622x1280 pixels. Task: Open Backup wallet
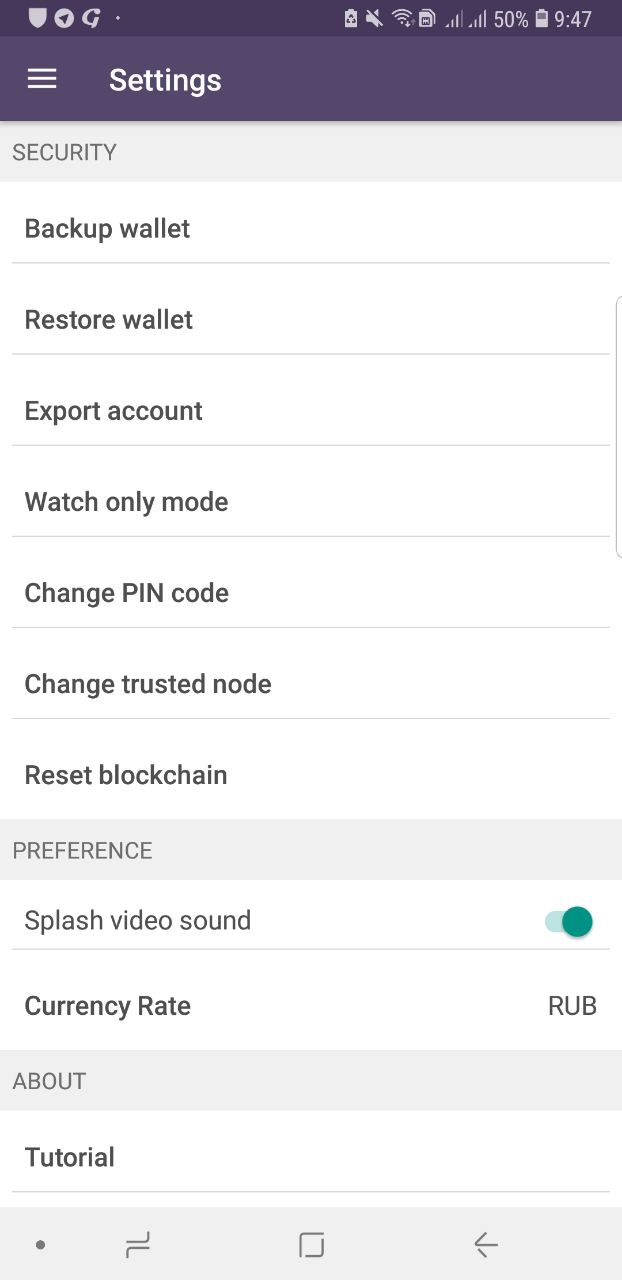coord(311,228)
